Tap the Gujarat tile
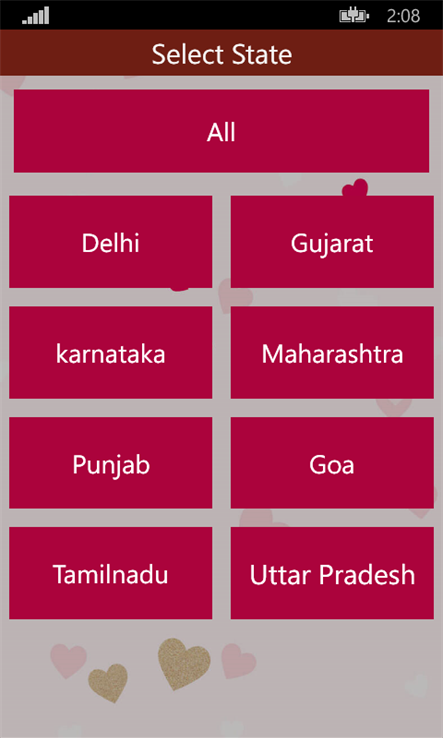 click(332, 242)
